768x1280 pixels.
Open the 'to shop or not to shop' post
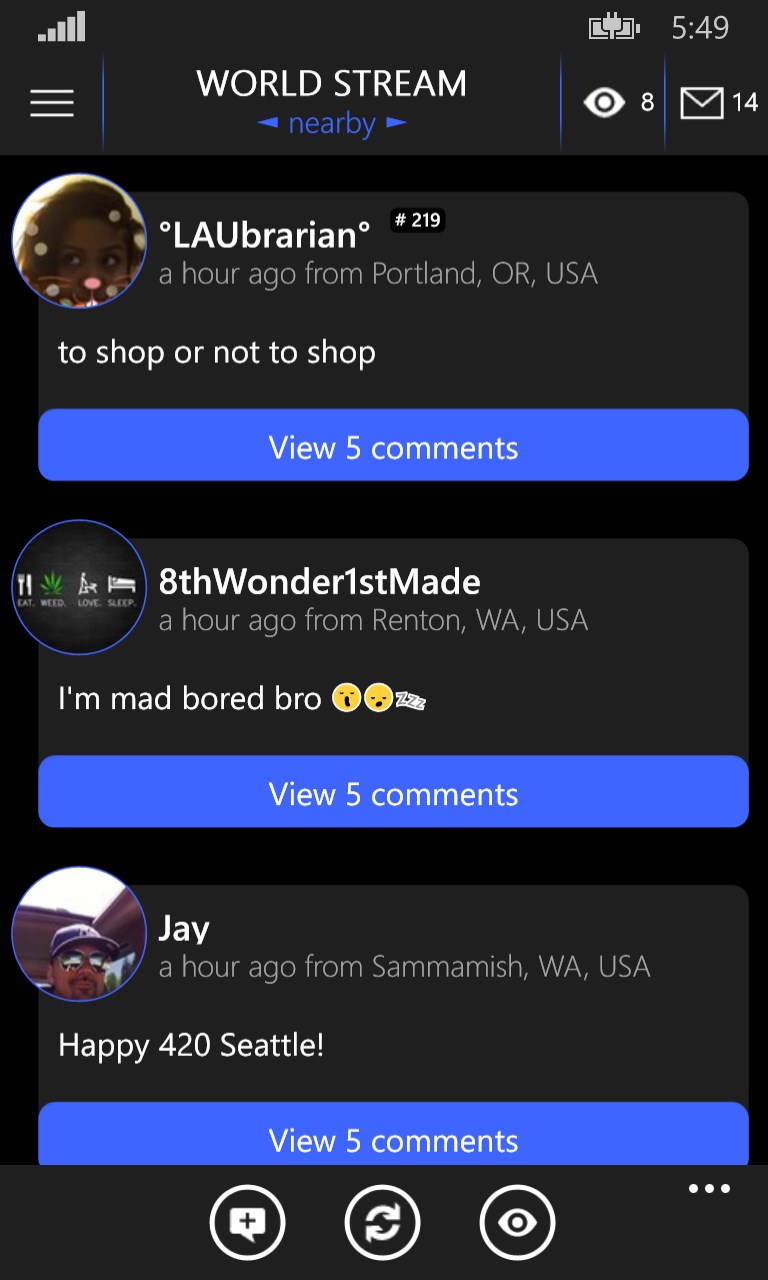click(217, 352)
